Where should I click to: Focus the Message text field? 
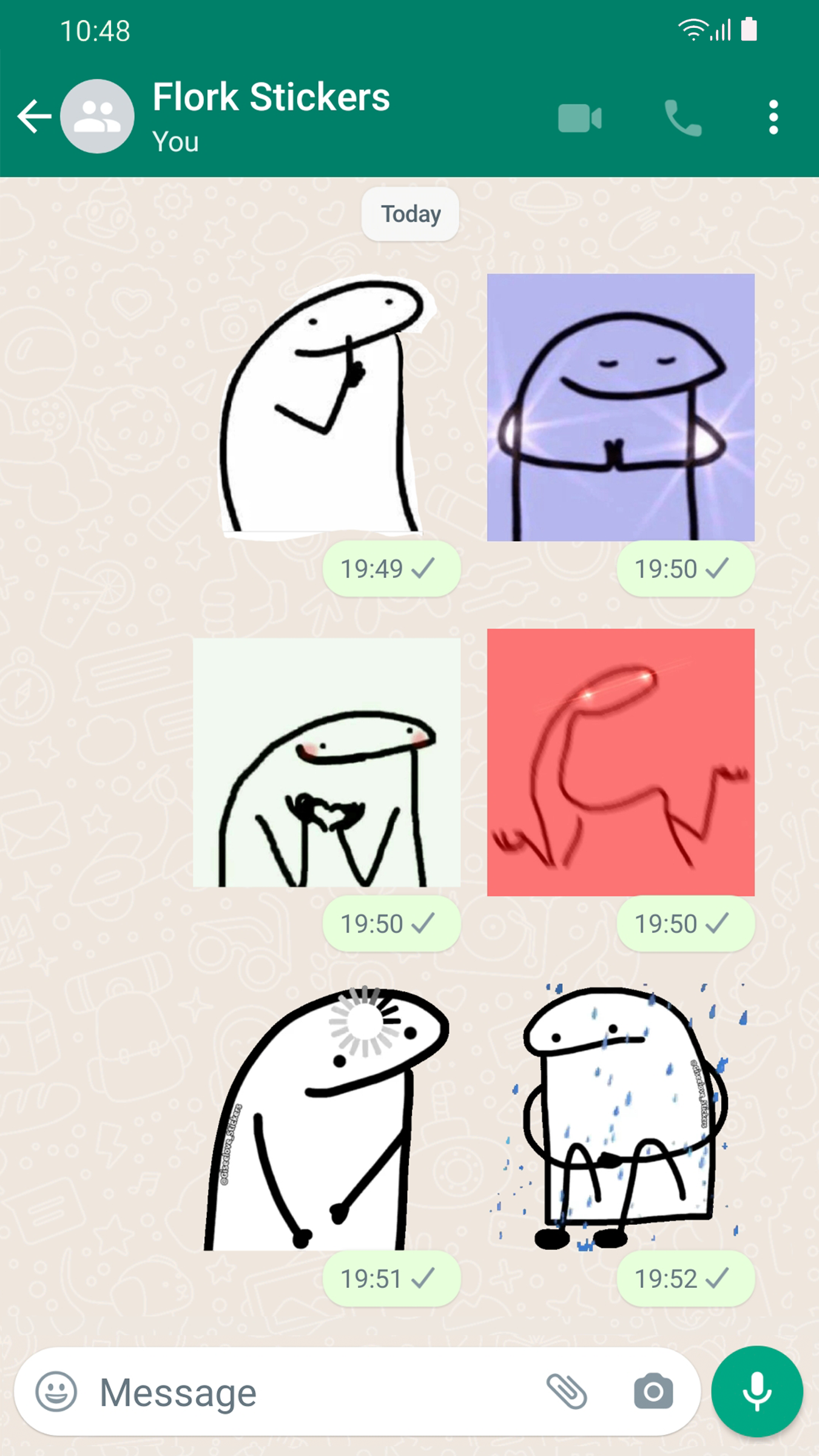[315, 1392]
